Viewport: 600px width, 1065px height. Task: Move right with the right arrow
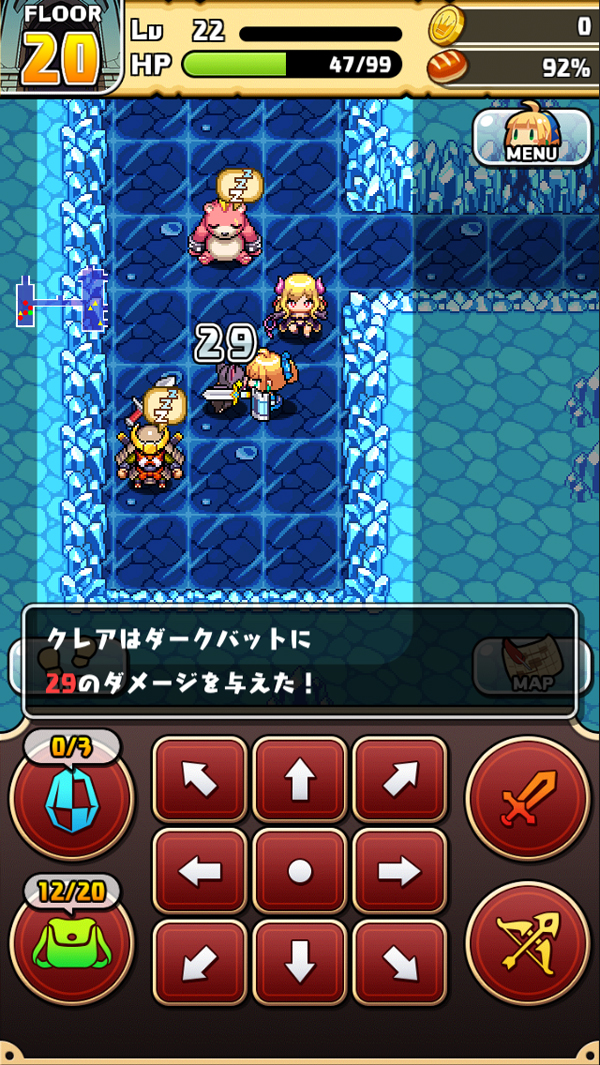pos(400,872)
